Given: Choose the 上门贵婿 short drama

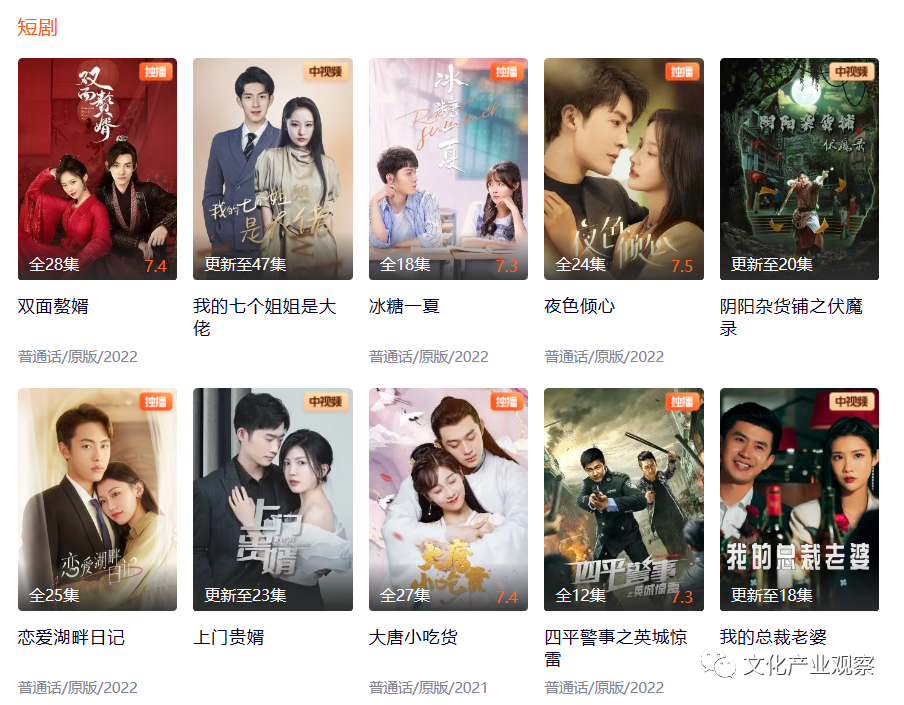Looking at the screenshot, I should tap(272, 499).
